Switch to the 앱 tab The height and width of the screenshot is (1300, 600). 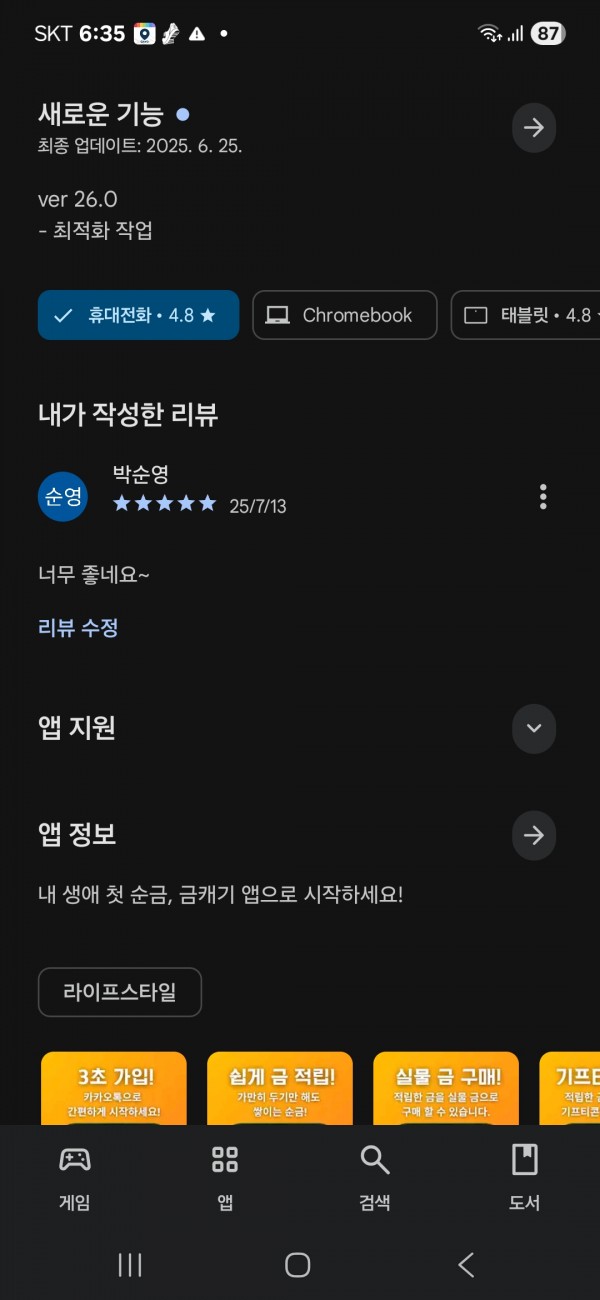(225, 1178)
